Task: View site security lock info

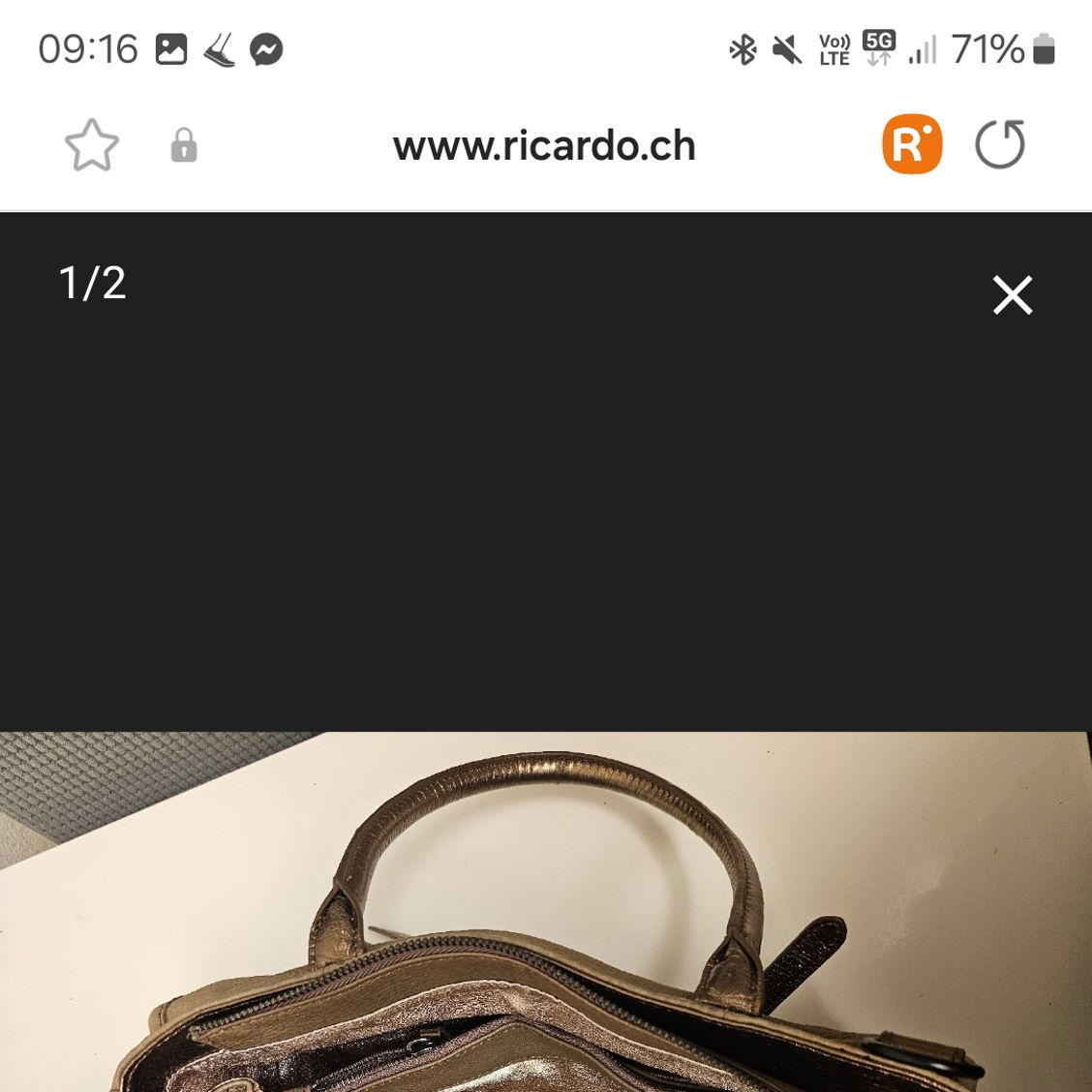Action: click(184, 146)
